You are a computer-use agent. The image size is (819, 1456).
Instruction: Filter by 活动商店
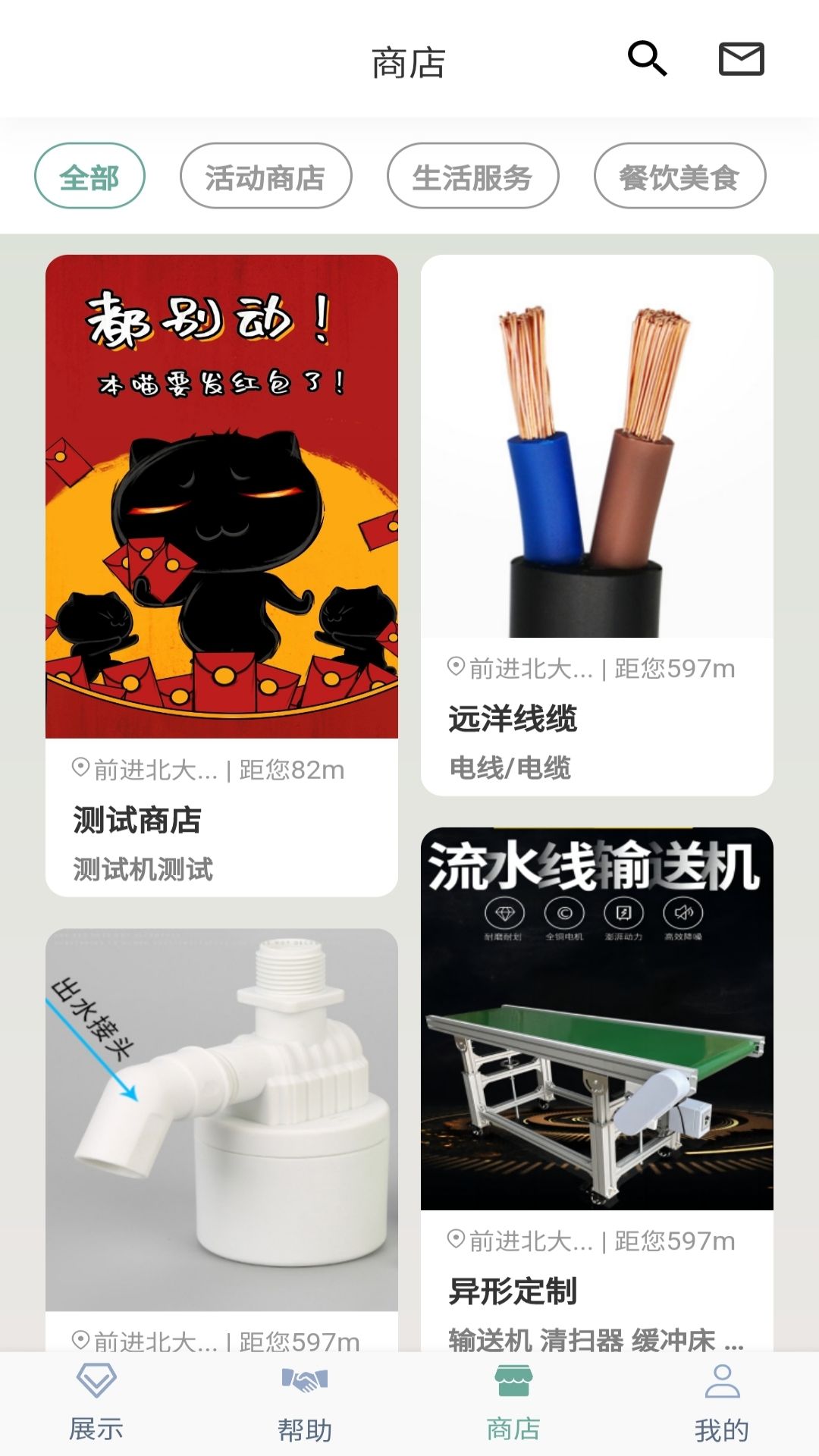click(x=265, y=176)
